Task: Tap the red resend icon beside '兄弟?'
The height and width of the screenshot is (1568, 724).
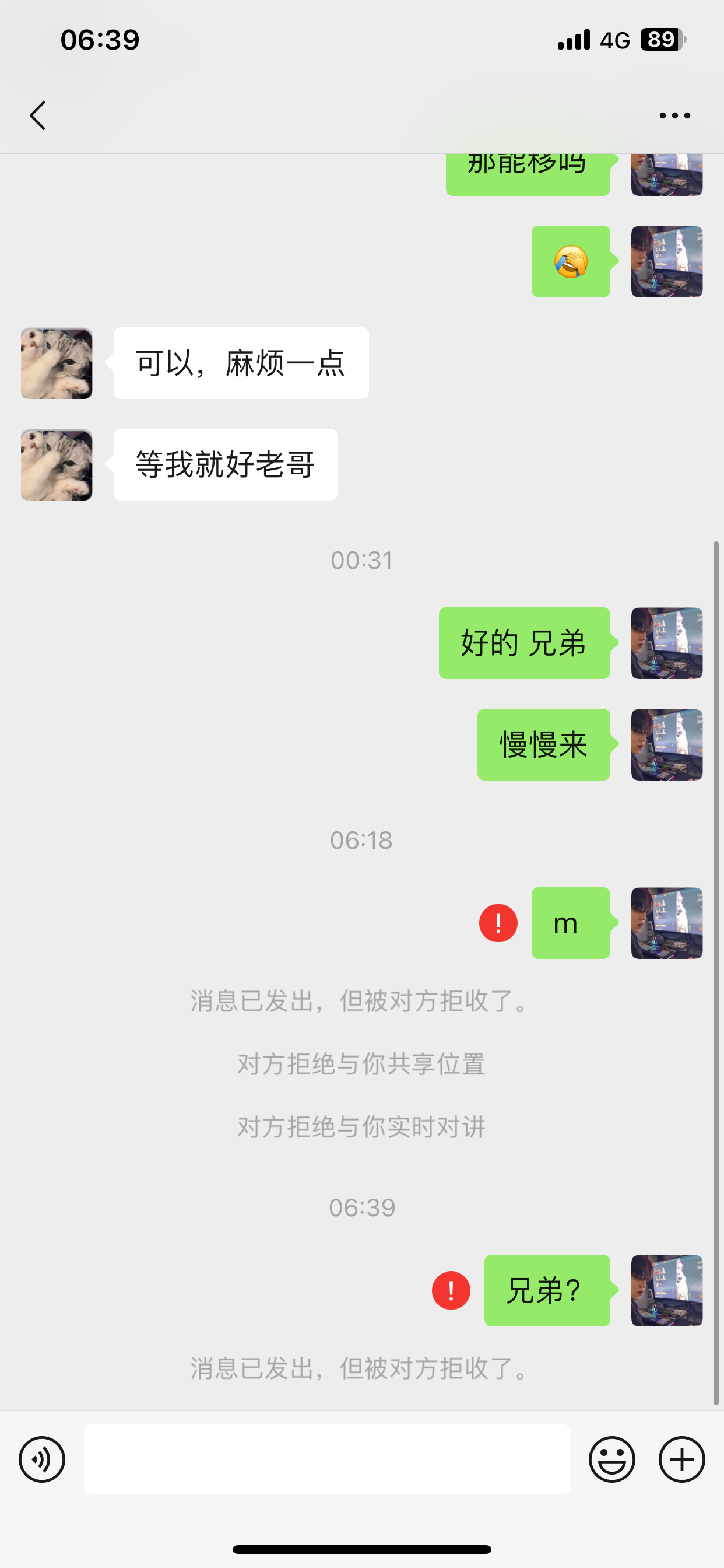Action: click(x=451, y=1291)
